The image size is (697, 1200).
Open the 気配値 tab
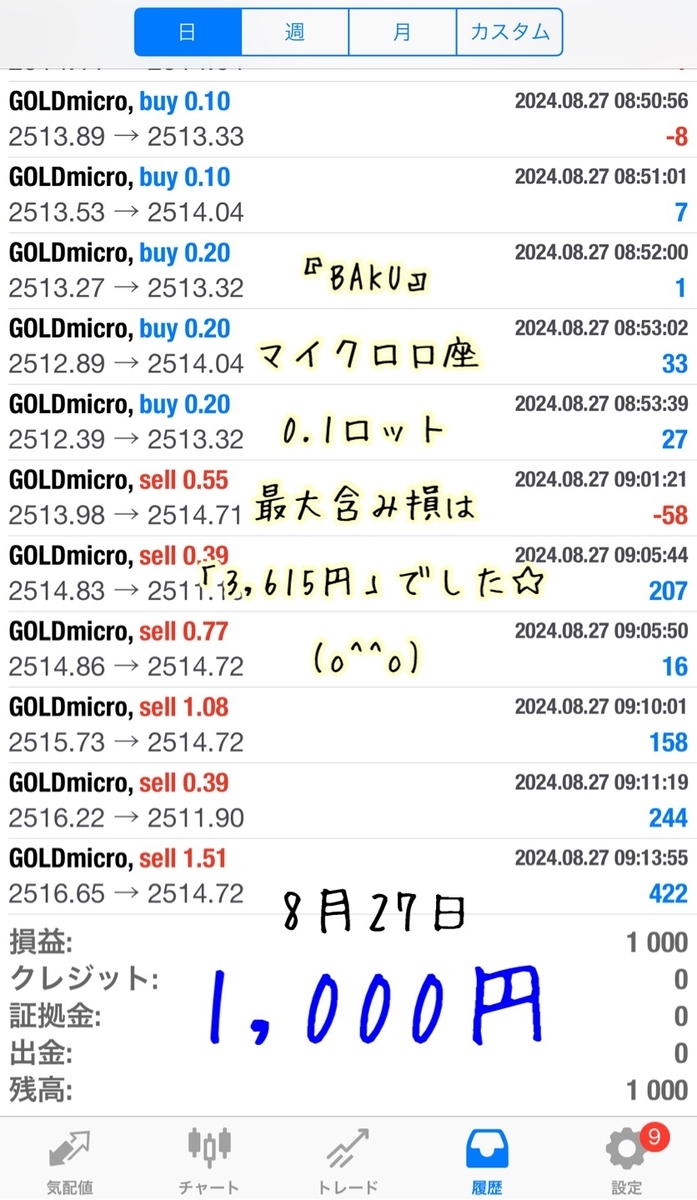click(68, 1160)
